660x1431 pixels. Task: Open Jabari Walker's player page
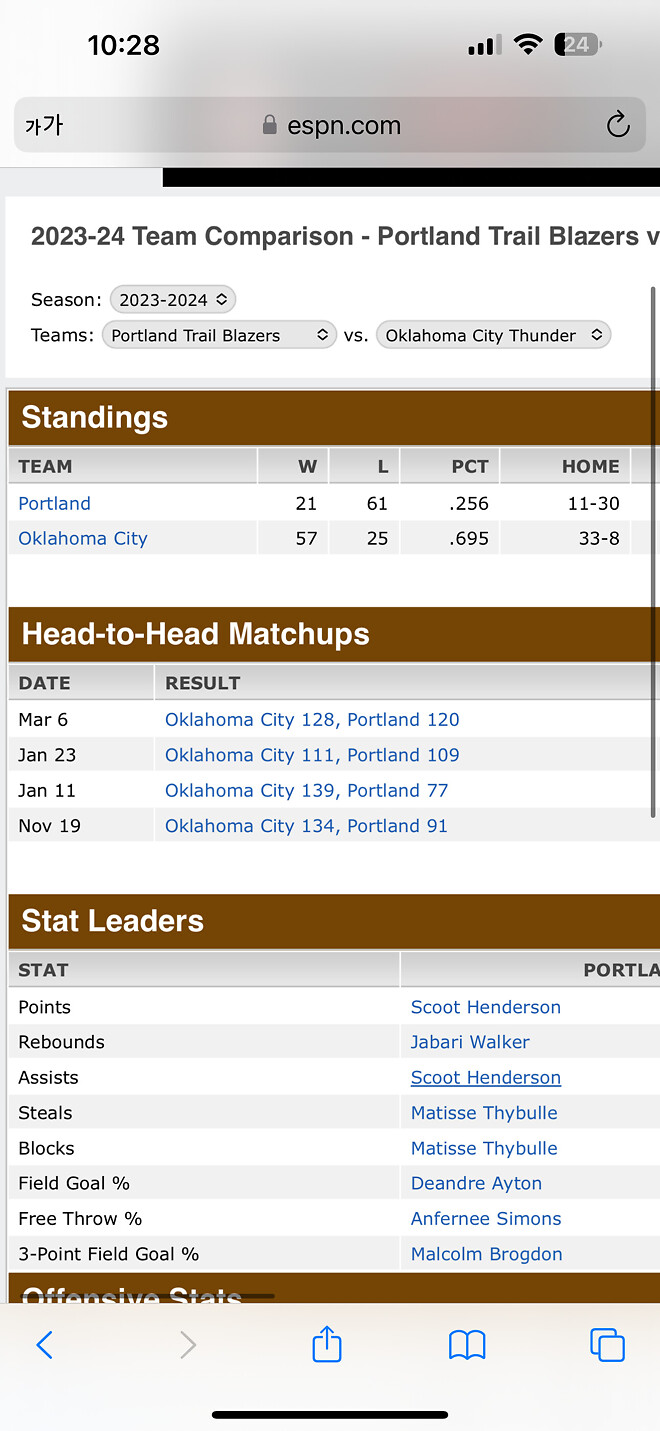pyautogui.click(x=470, y=1042)
